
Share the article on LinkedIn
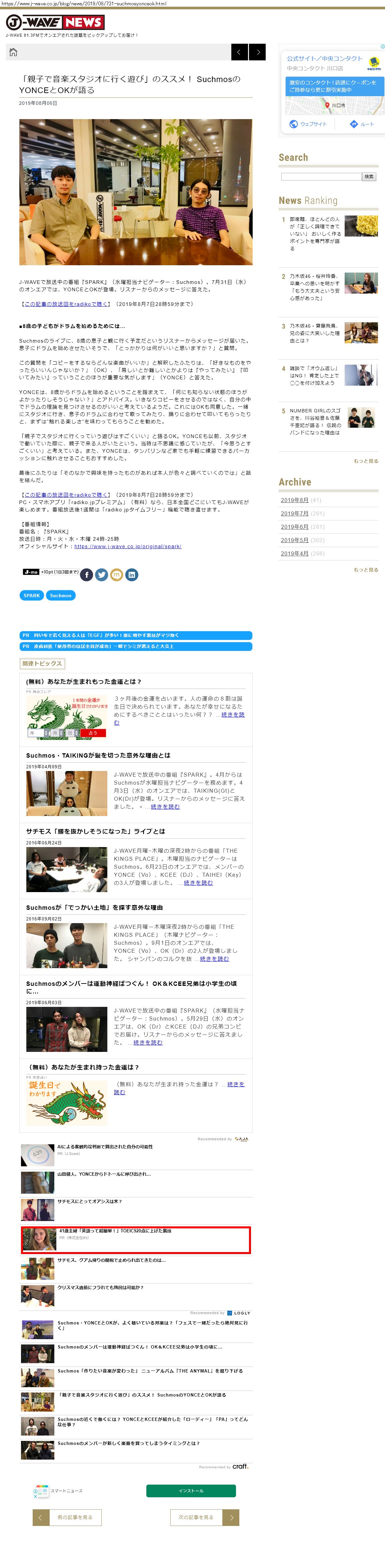pyautogui.click(x=131, y=574)
